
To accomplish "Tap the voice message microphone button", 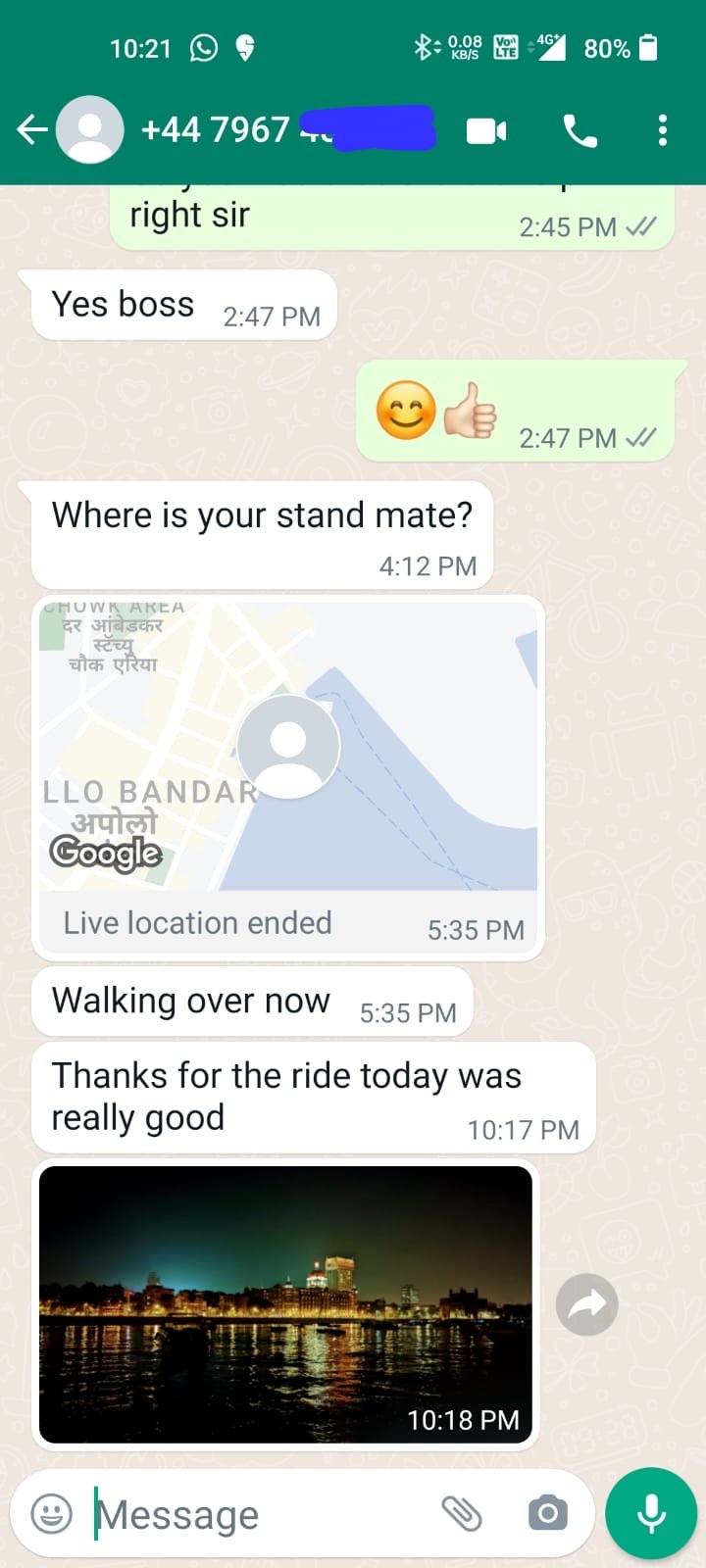I will click(x=651, y=1514).
